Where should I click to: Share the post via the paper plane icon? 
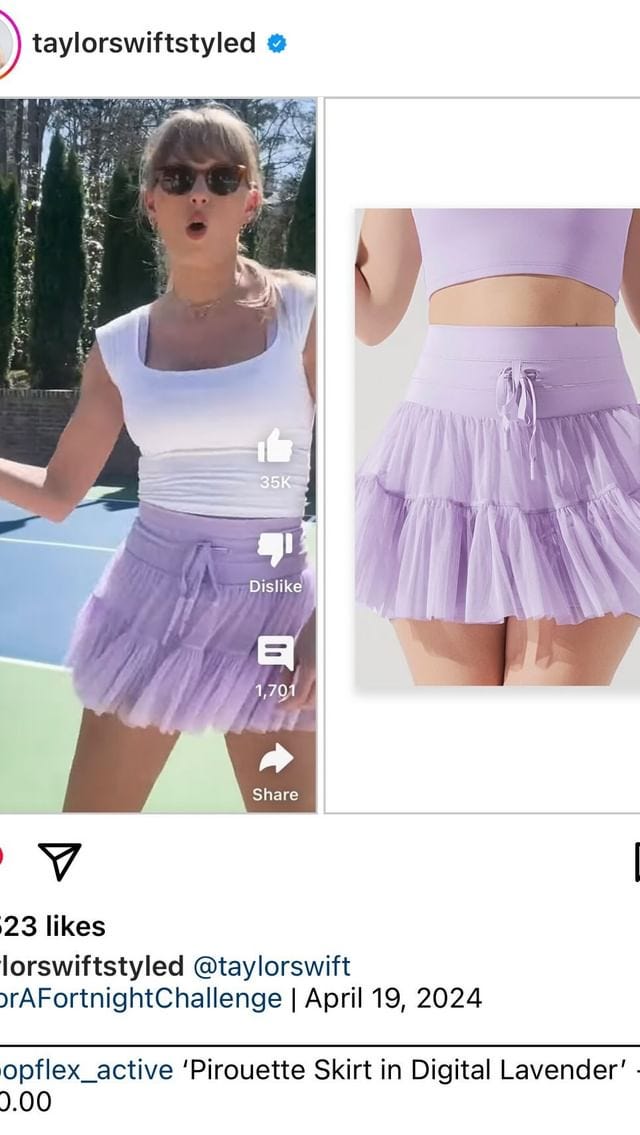point(59,861)
